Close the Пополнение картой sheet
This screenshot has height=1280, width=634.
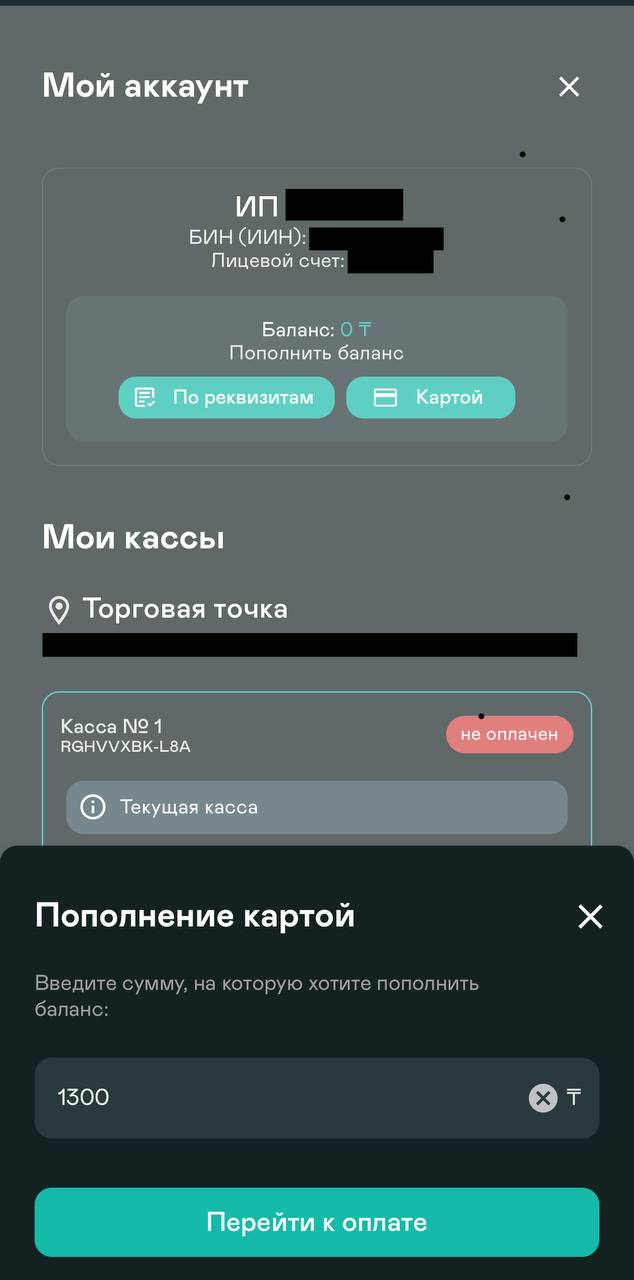click(590, 916)
